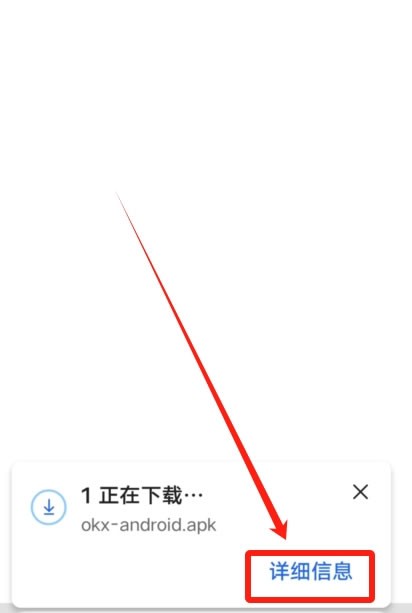Dismiss the download notification banner
Viewport: 412px width, 613px height.
[x=360, y=492]
